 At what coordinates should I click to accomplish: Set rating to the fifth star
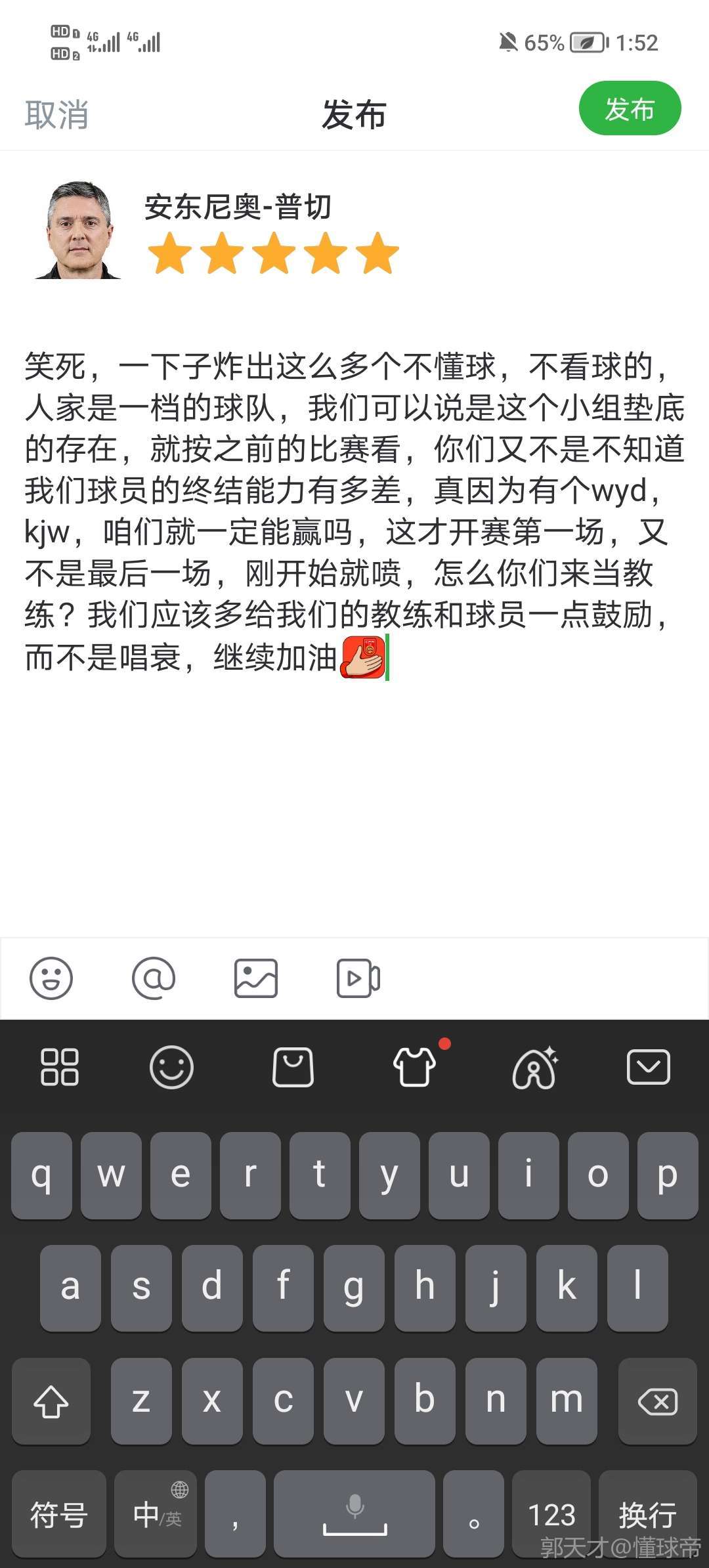(x=377, y=253)
